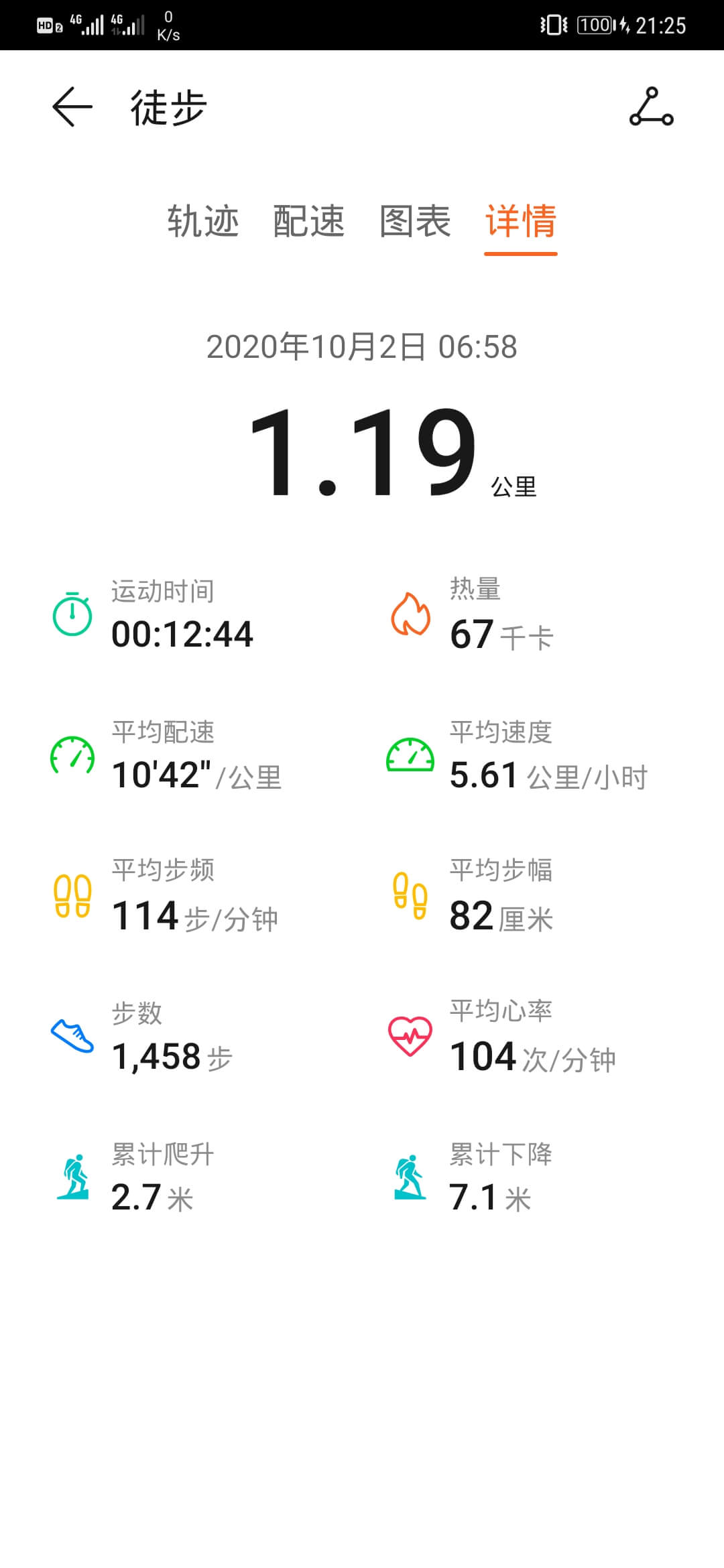Switch to the 配速 tab
Screen dimensions: 724x1568
309,221
